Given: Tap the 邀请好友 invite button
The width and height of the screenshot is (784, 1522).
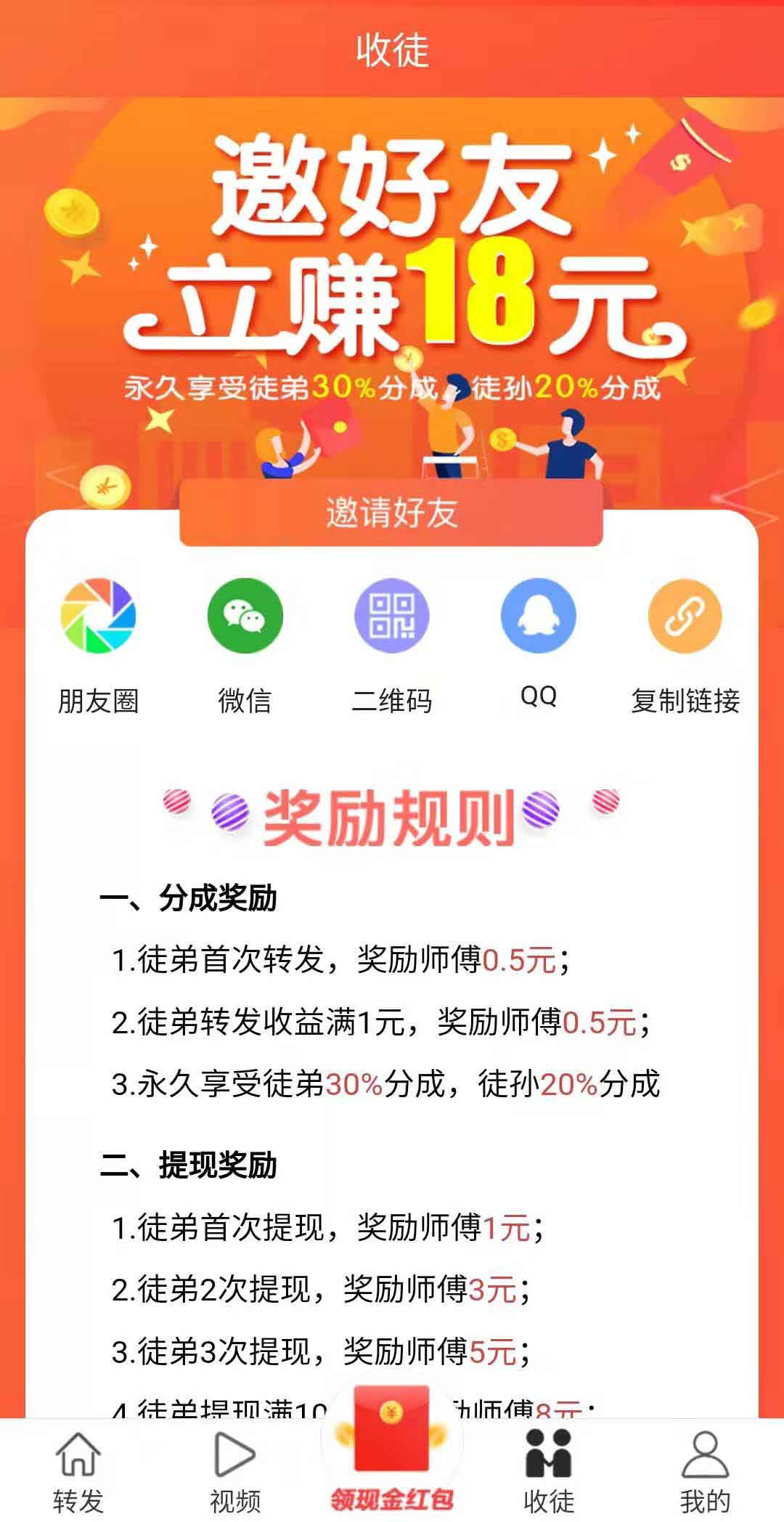Looking at the screenshot, I should [x=391, y=513].
